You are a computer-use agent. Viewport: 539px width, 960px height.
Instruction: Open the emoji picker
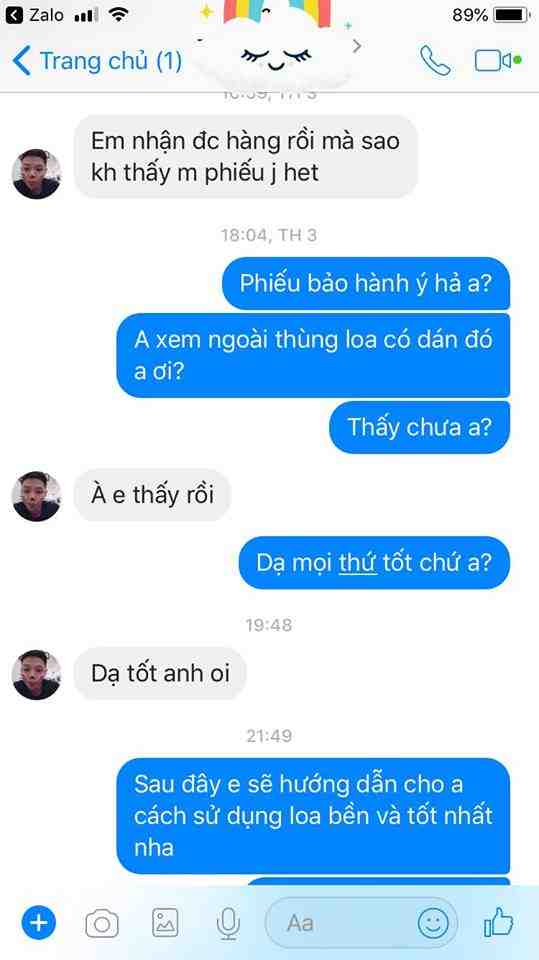pyautogui.click(x=433, y=923)
